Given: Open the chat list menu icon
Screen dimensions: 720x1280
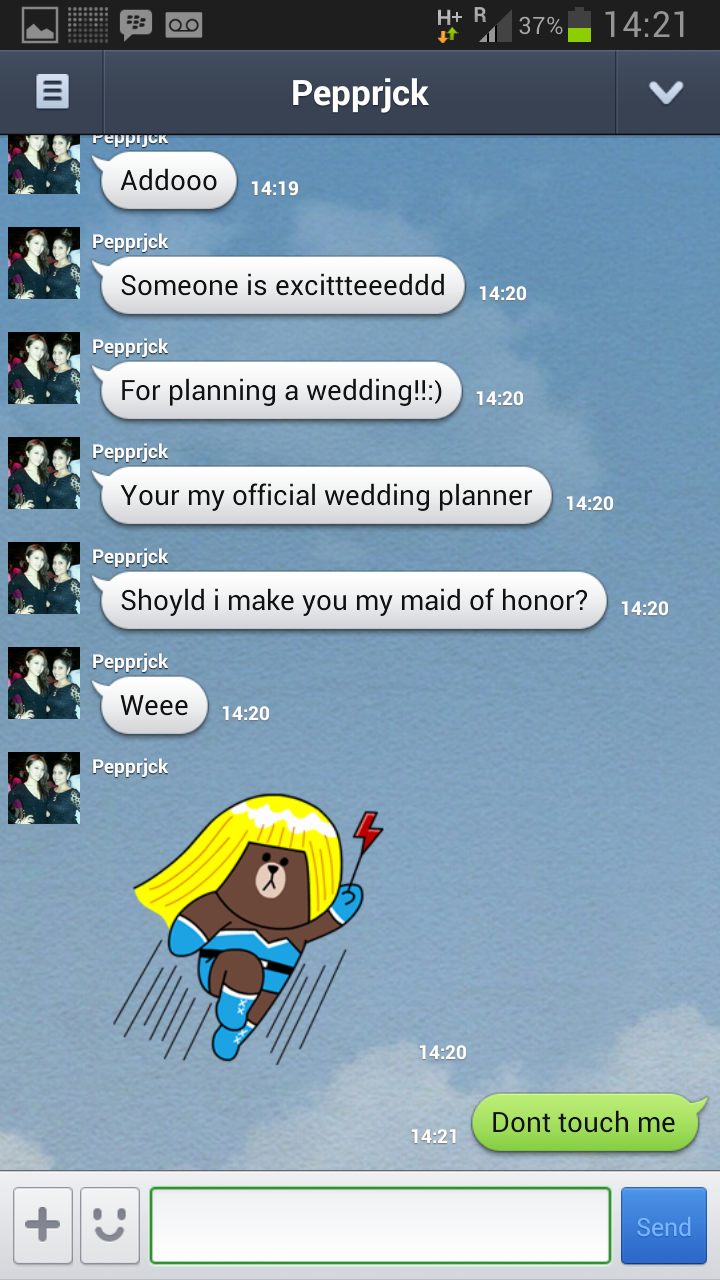Looking at the screenshot, I should coord(52,92).
